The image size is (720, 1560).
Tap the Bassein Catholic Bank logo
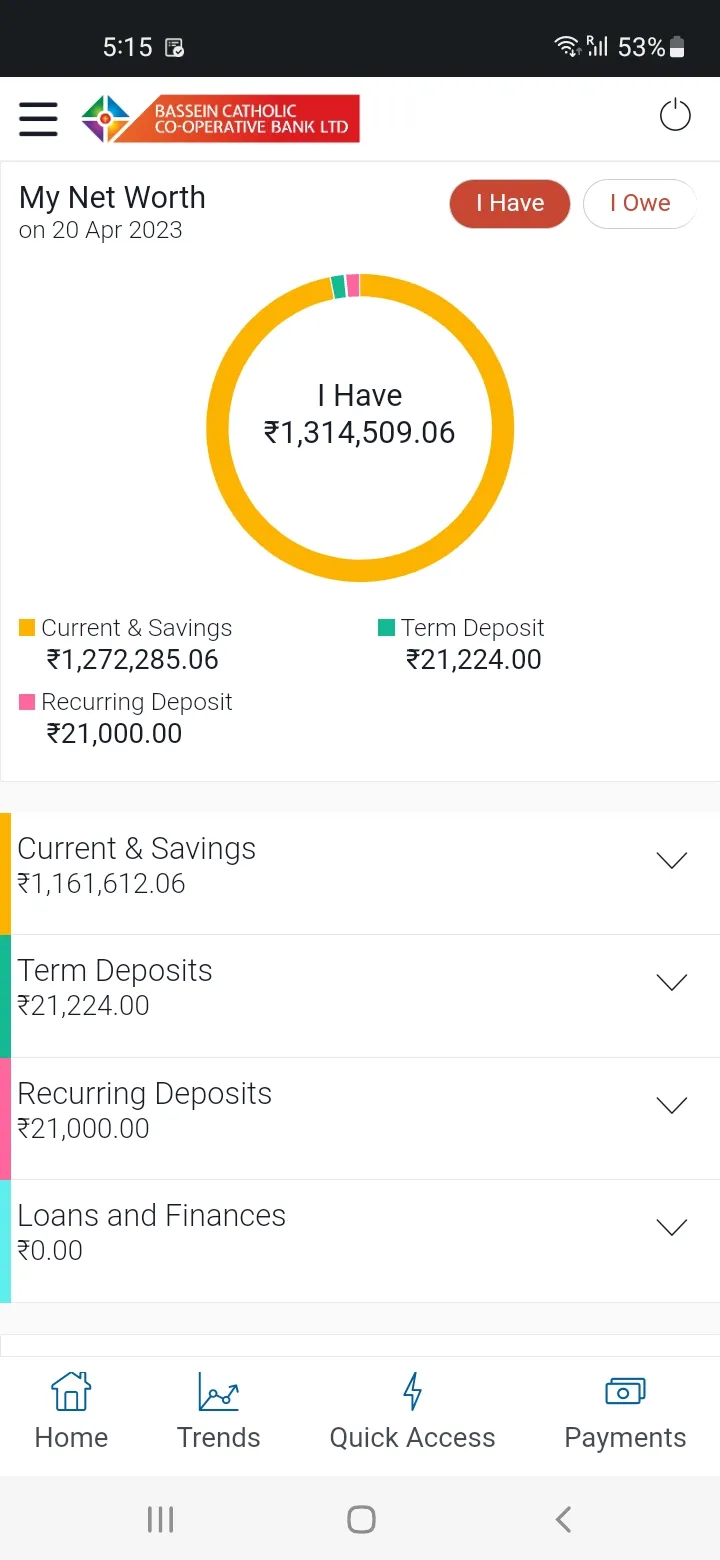[x=220, y=117]
